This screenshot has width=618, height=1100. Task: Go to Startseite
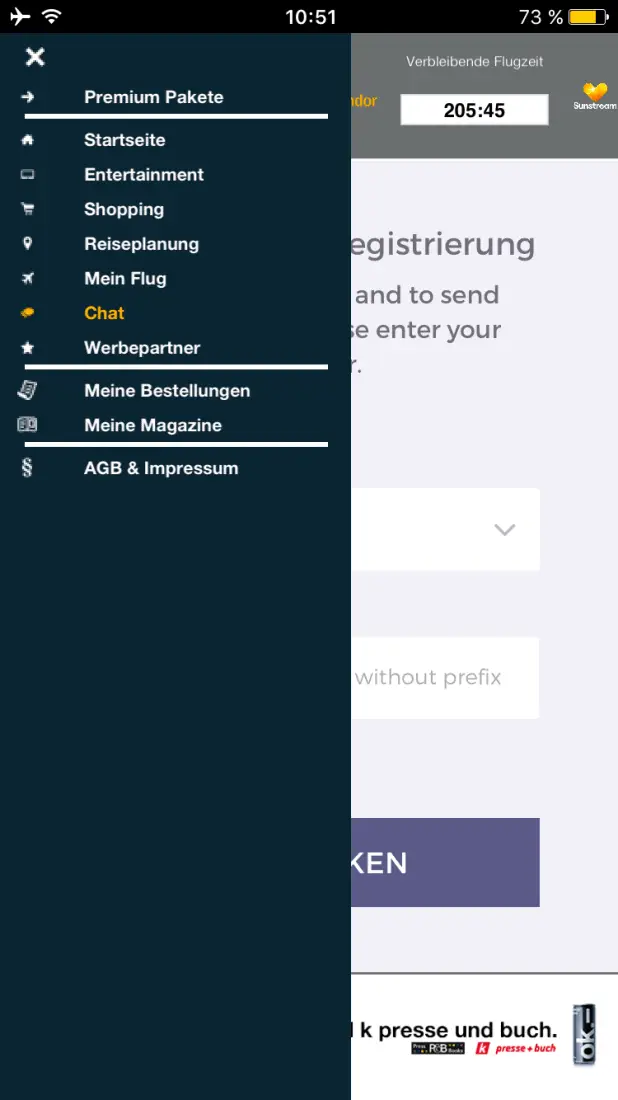124,140
